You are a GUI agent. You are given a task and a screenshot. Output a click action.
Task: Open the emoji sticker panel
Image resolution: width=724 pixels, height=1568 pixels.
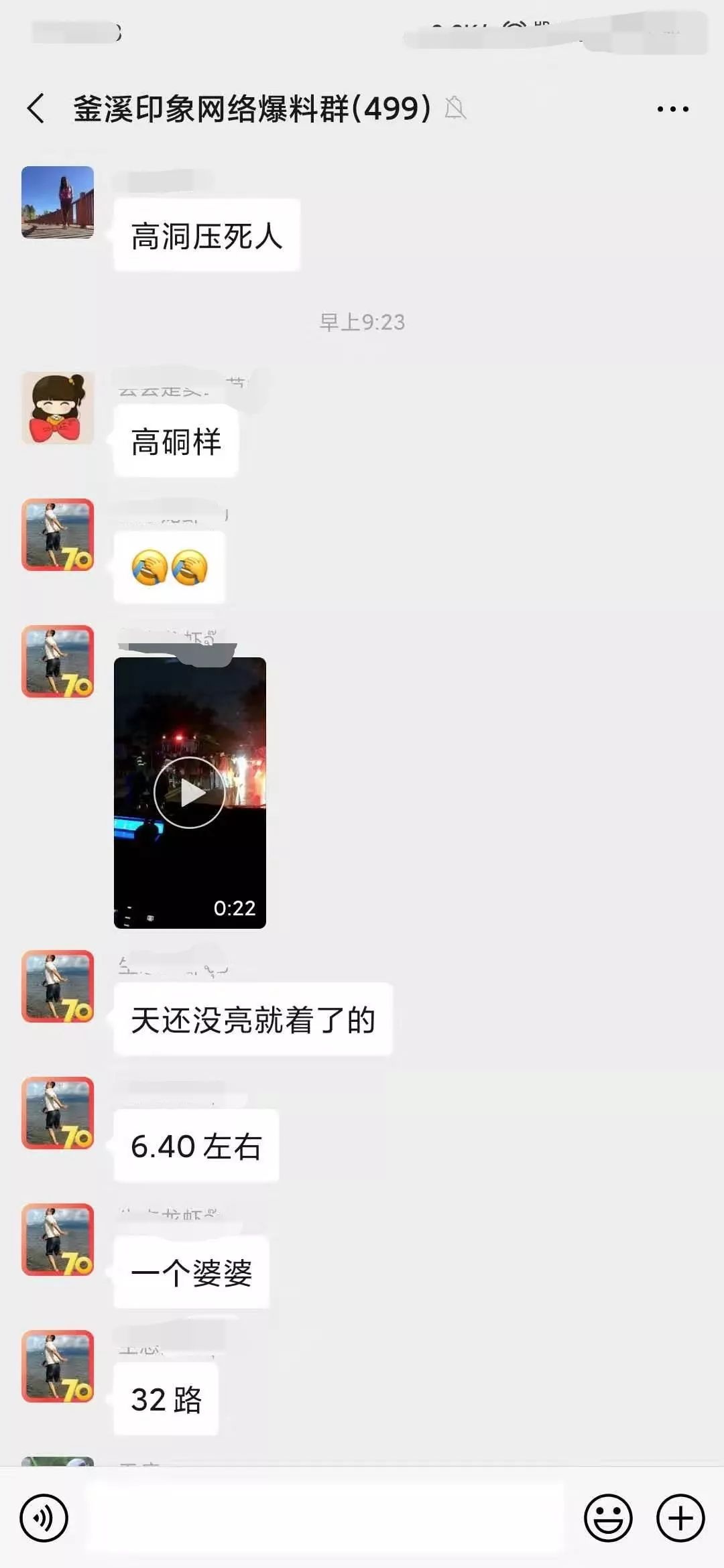click(x=608, y=1518)
